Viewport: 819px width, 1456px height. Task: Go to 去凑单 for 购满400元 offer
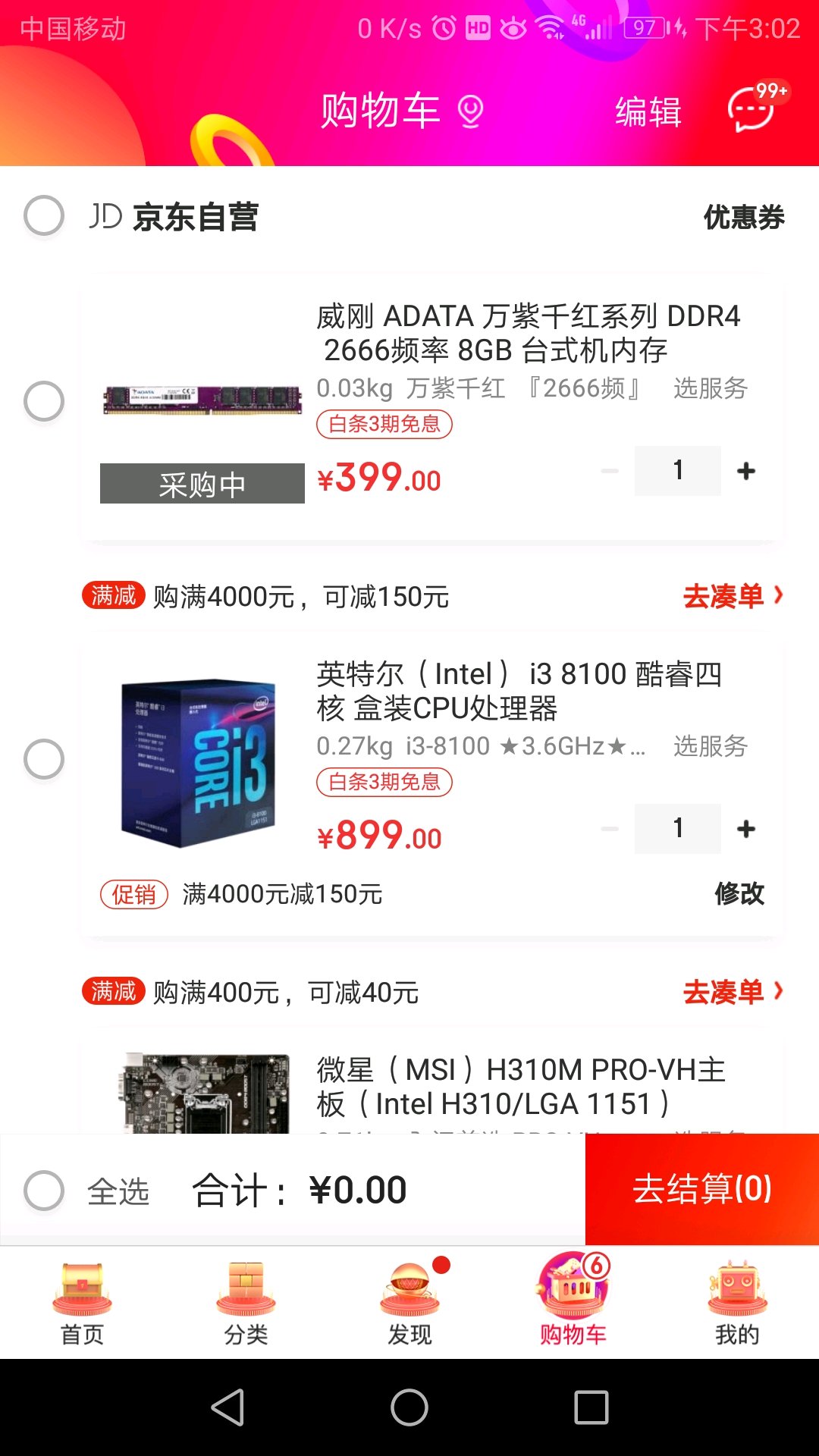732,992
